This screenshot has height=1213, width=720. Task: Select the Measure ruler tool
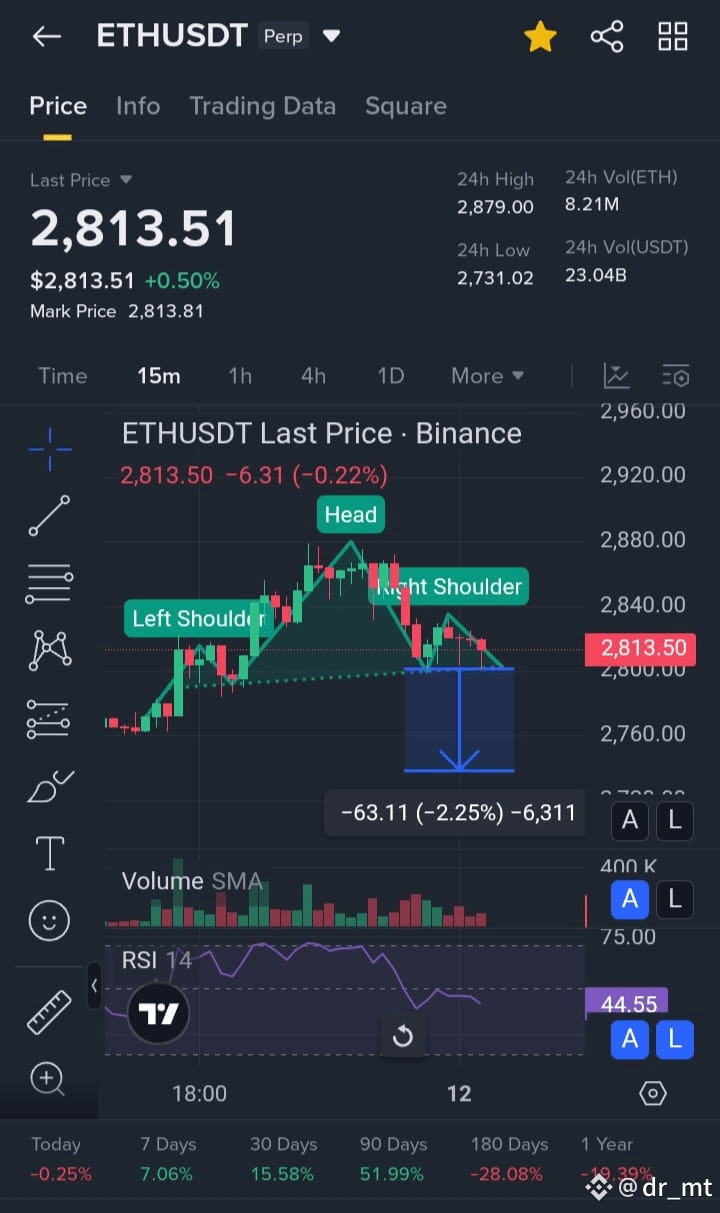point(50,1012)
